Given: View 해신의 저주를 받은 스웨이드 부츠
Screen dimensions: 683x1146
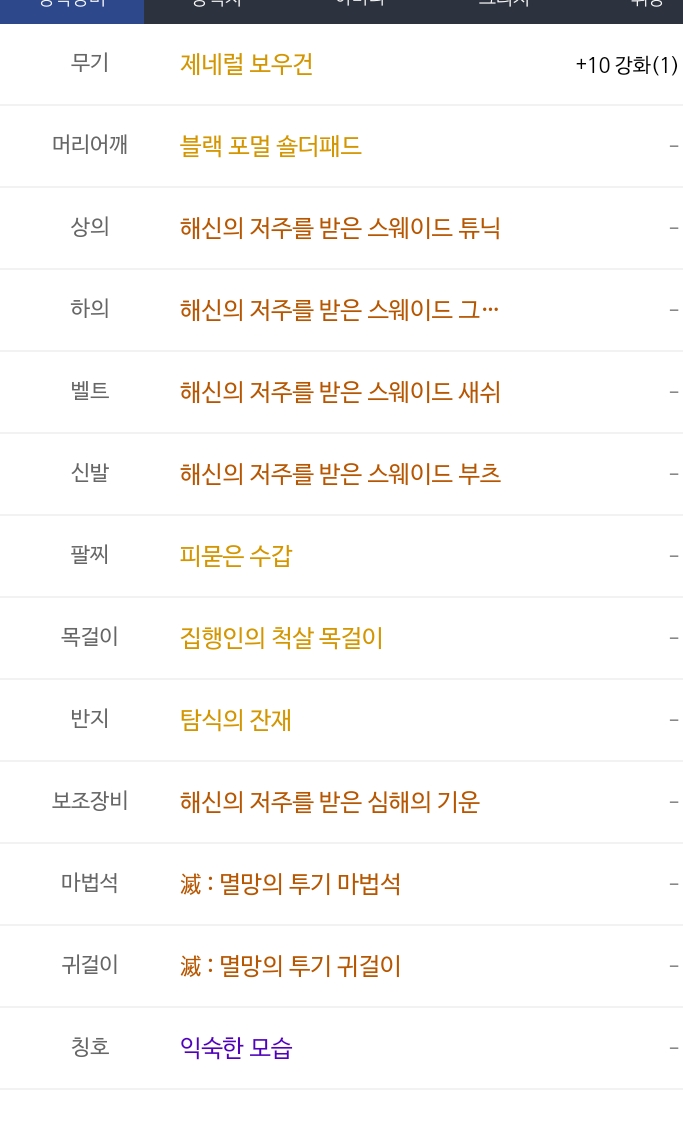Looking at the screenshot, I should coord(340,475).
